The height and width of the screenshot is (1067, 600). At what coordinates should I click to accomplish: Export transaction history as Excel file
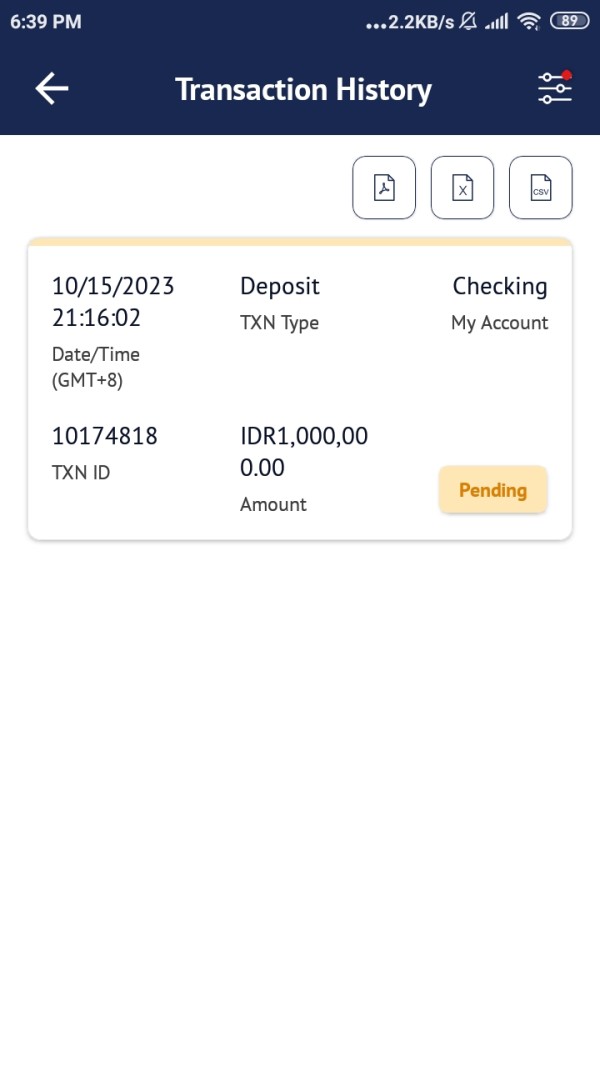tap(463, 188)
